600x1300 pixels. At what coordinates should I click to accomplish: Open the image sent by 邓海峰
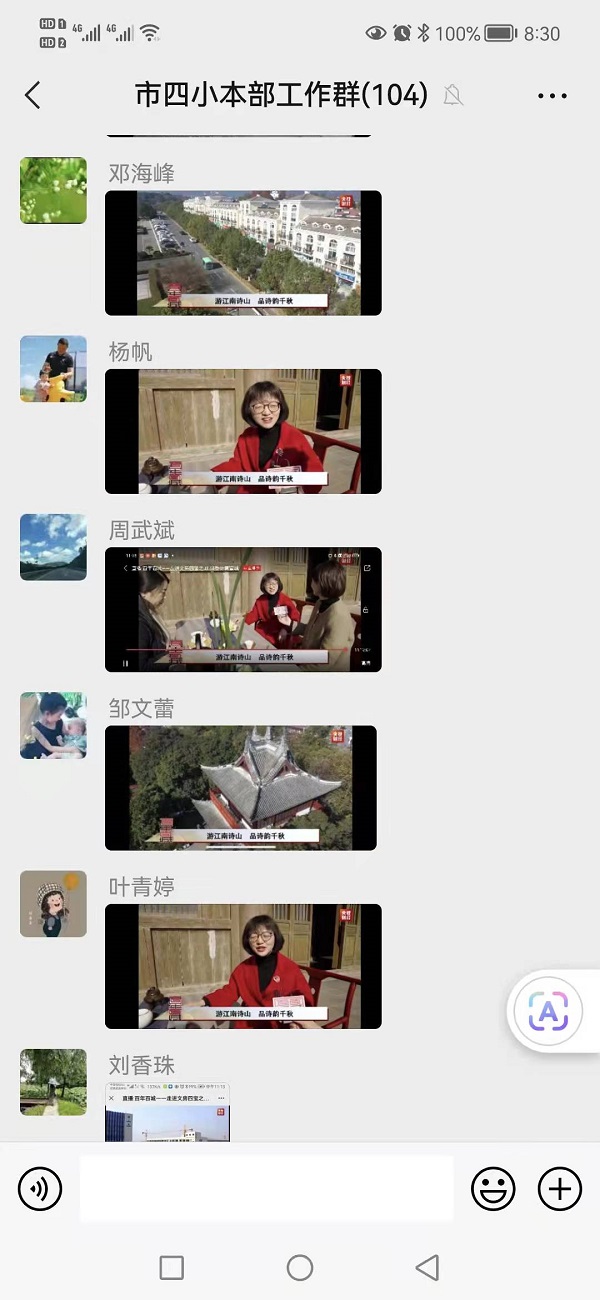[x=243, y=253]
